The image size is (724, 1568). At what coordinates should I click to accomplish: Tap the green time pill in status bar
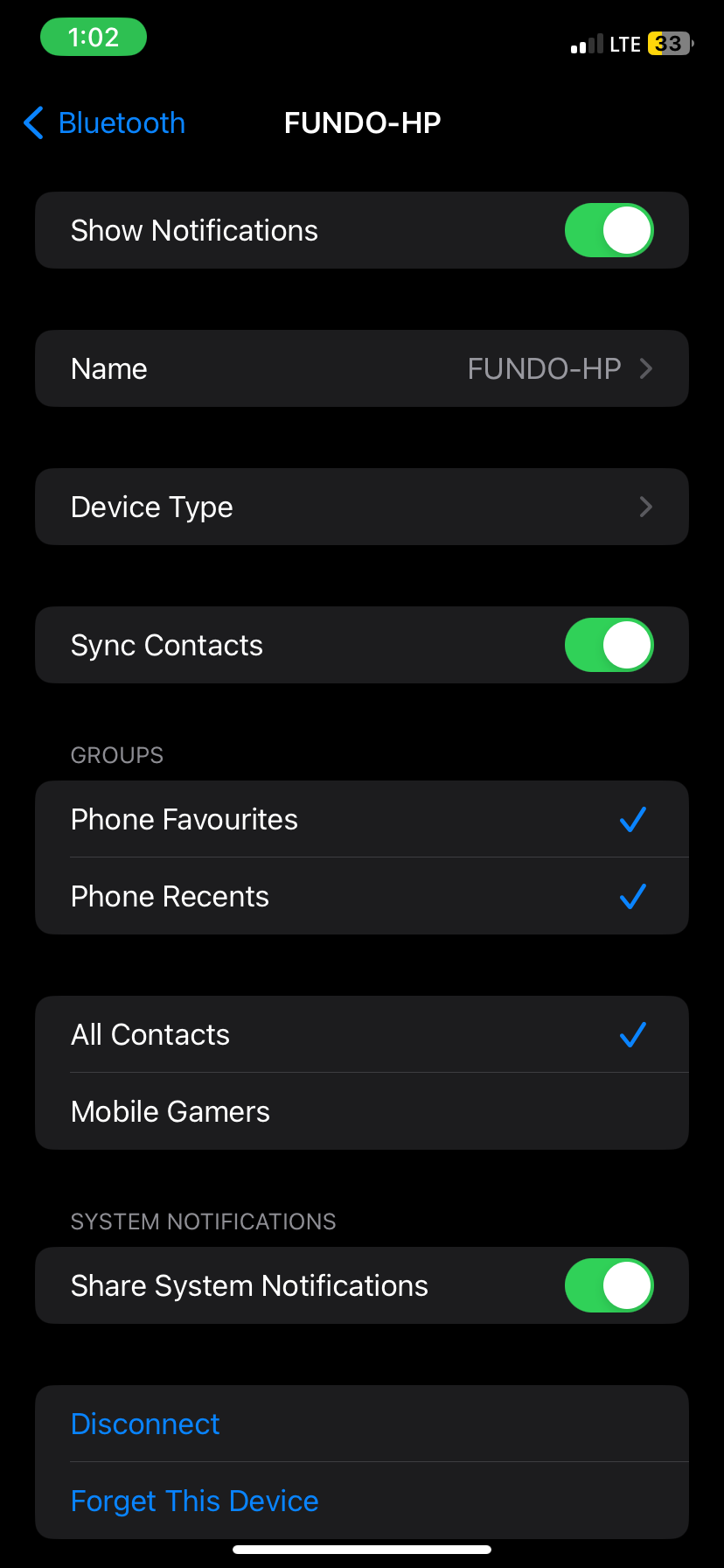tap(93, 37)
